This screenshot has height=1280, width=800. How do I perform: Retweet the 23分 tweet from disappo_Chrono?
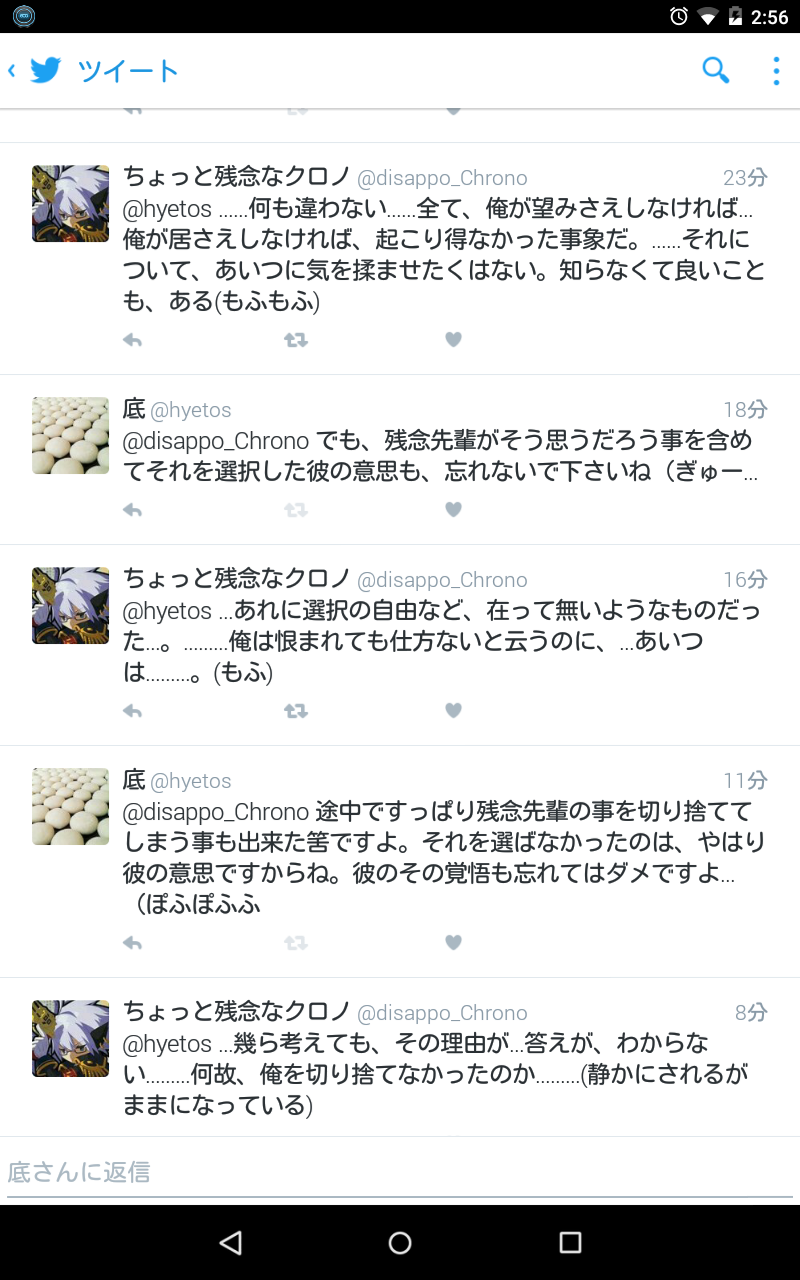[295, 340]
